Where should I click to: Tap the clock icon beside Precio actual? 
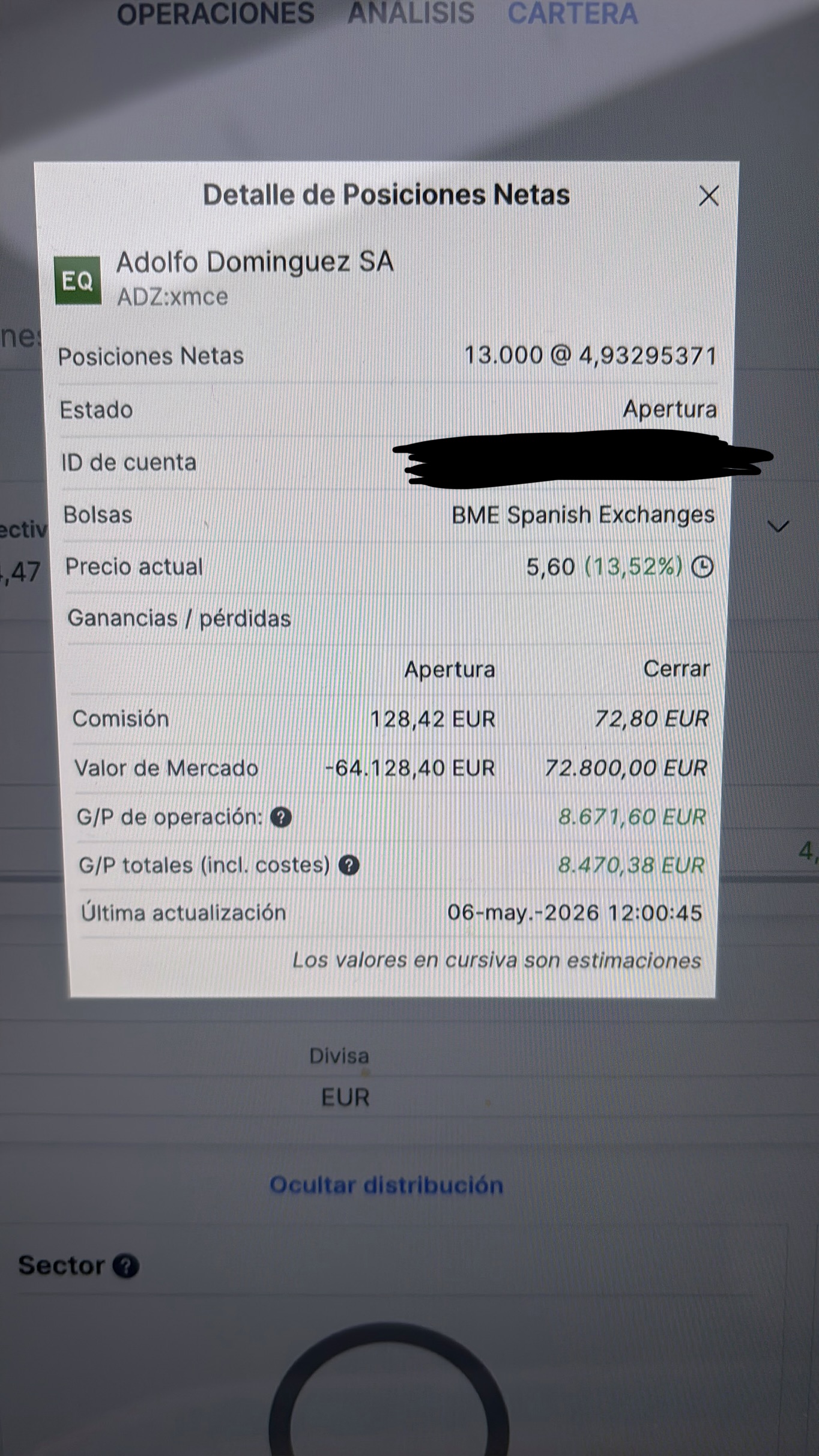(x=702, y=566)
